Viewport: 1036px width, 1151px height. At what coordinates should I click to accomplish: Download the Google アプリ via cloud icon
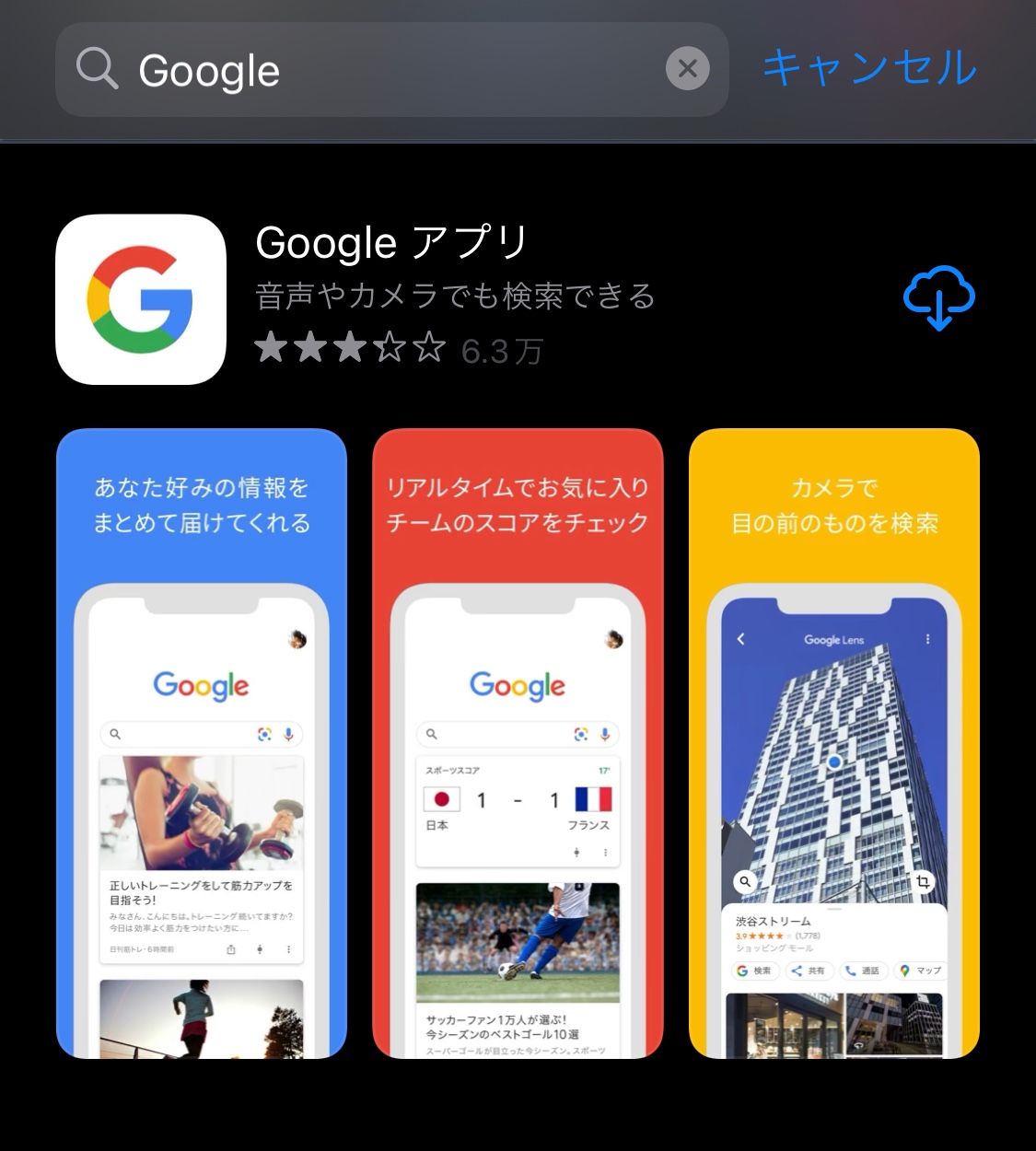tap(938, 298)
